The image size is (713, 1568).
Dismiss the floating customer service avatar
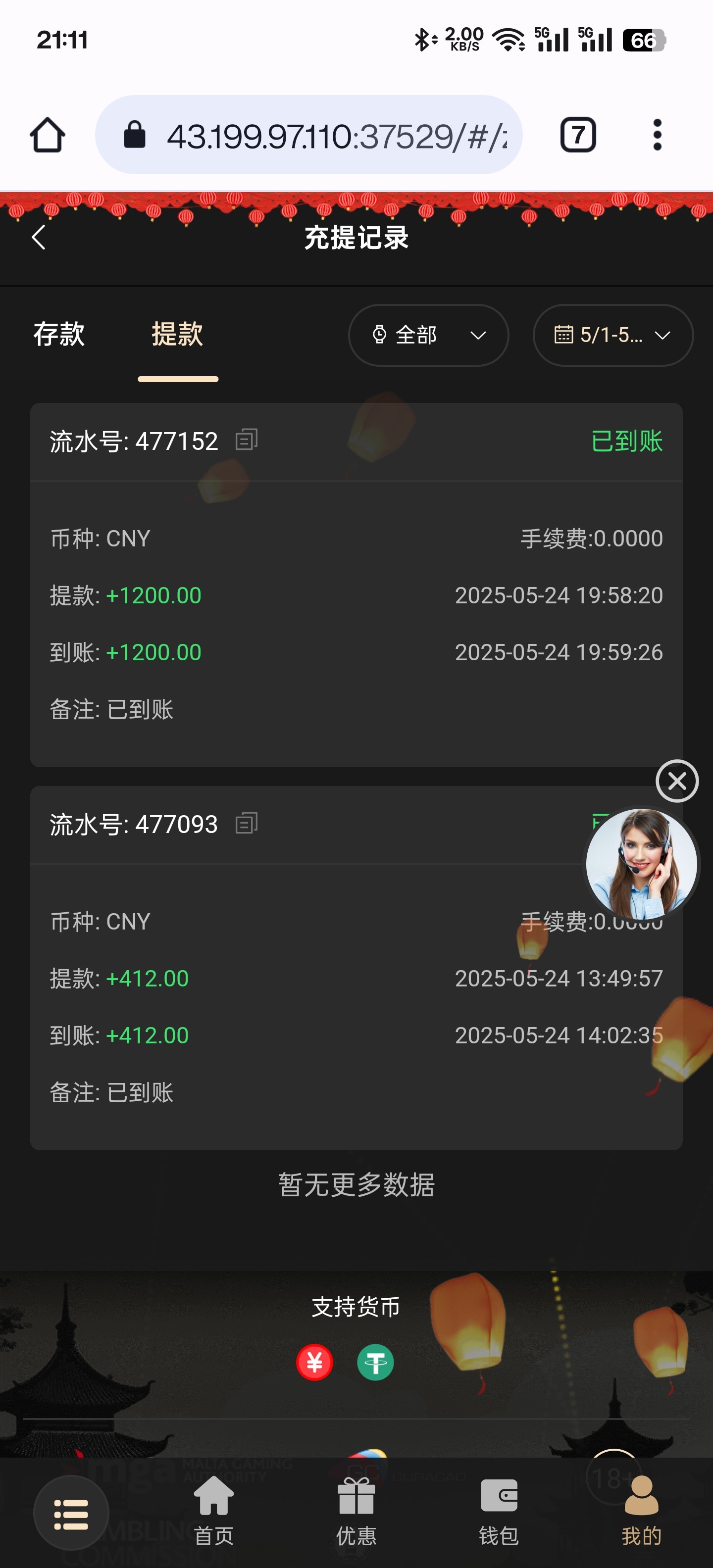tap(676, 781)
